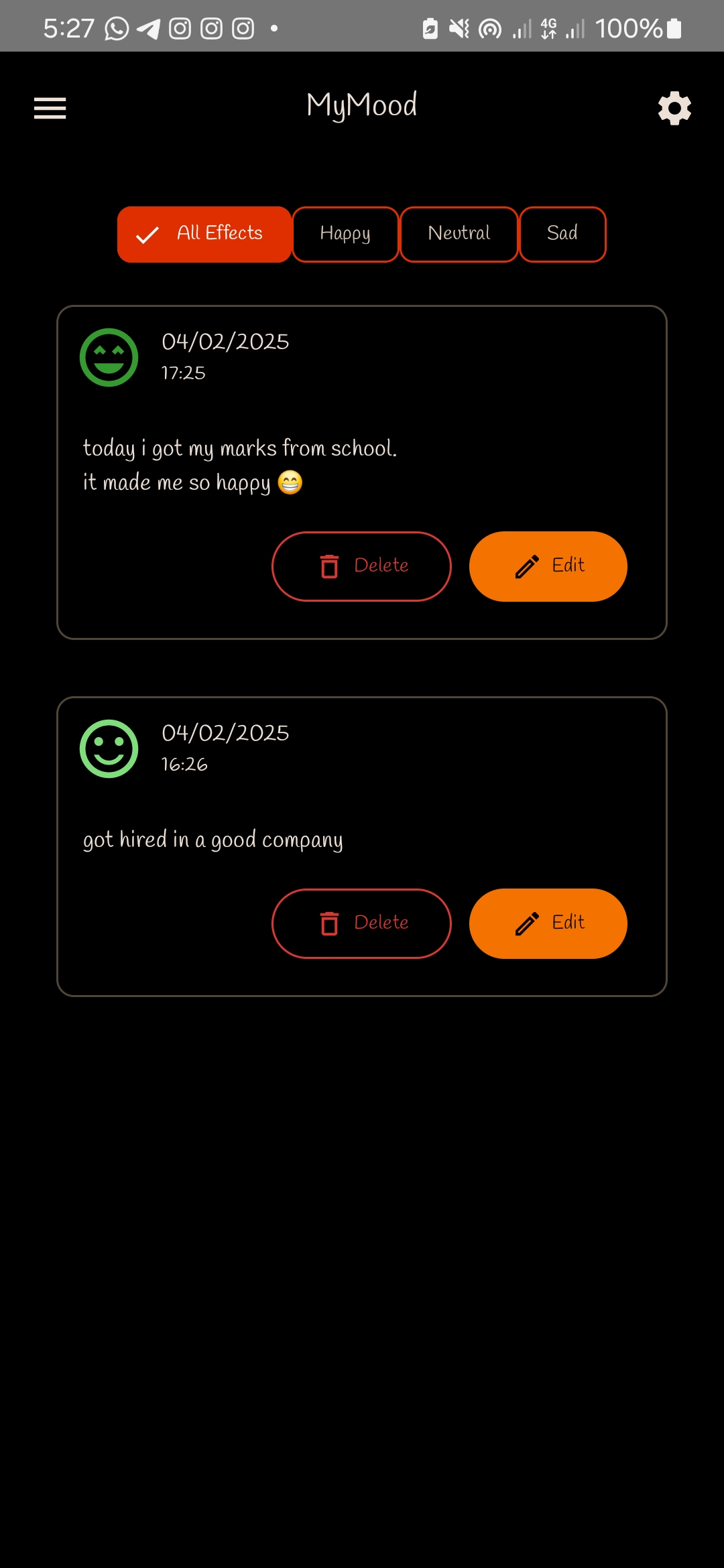Screen dimensions: 724x1568
Task: Edit the 17:25 school marks entry
Action: coord(548,566)
